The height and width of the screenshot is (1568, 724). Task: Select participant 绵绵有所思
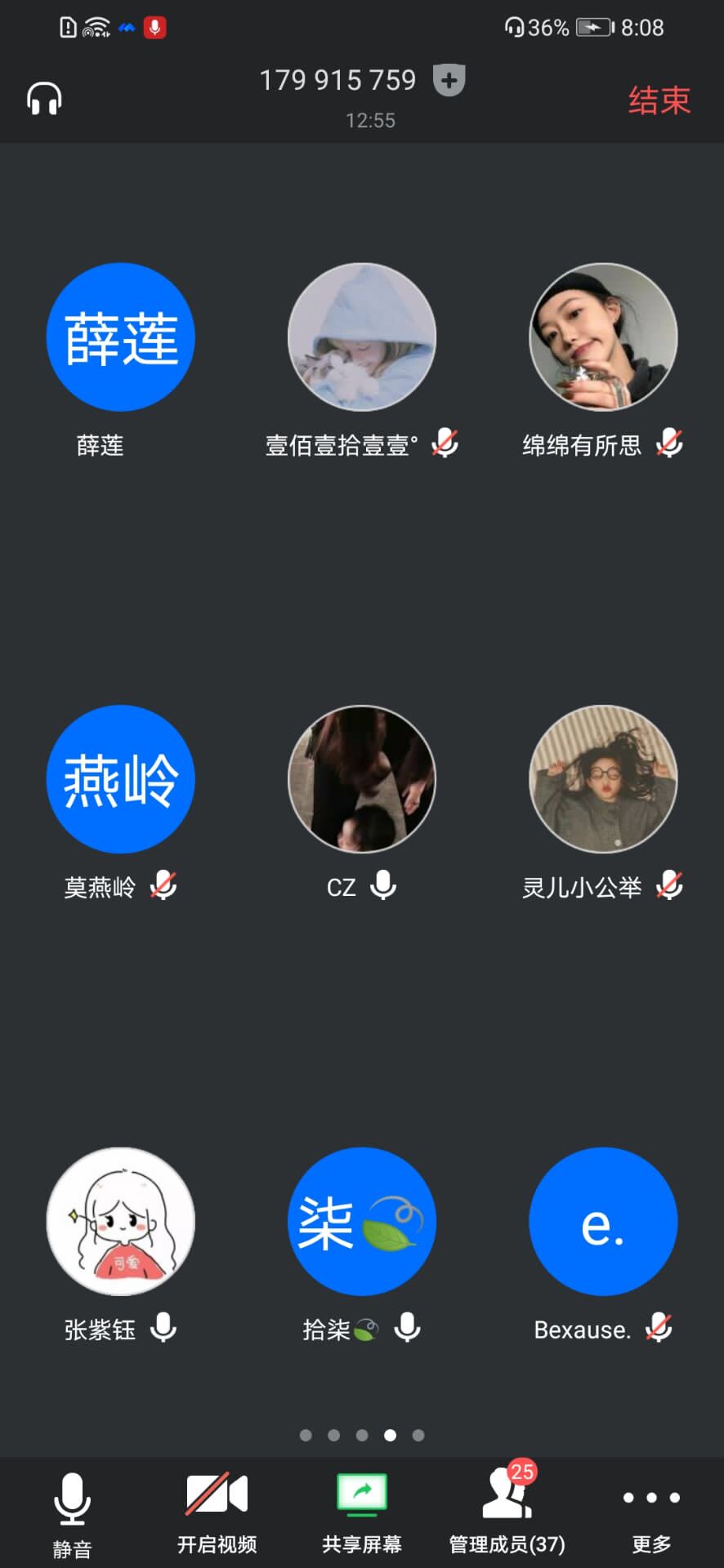pos(603,337)
